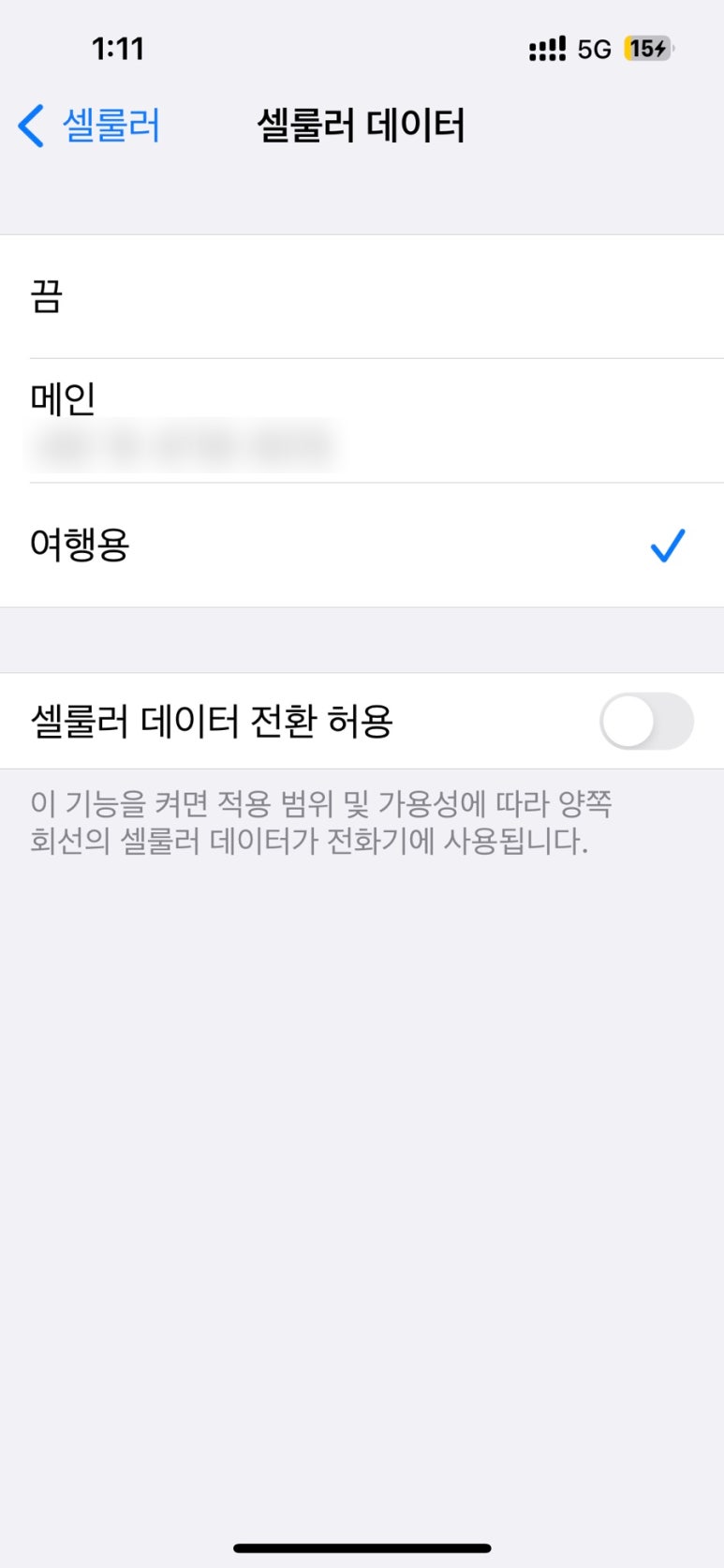Choose the 메인 line for cellular data
The height and width of the screenshot is (1568, 724).
362,421
